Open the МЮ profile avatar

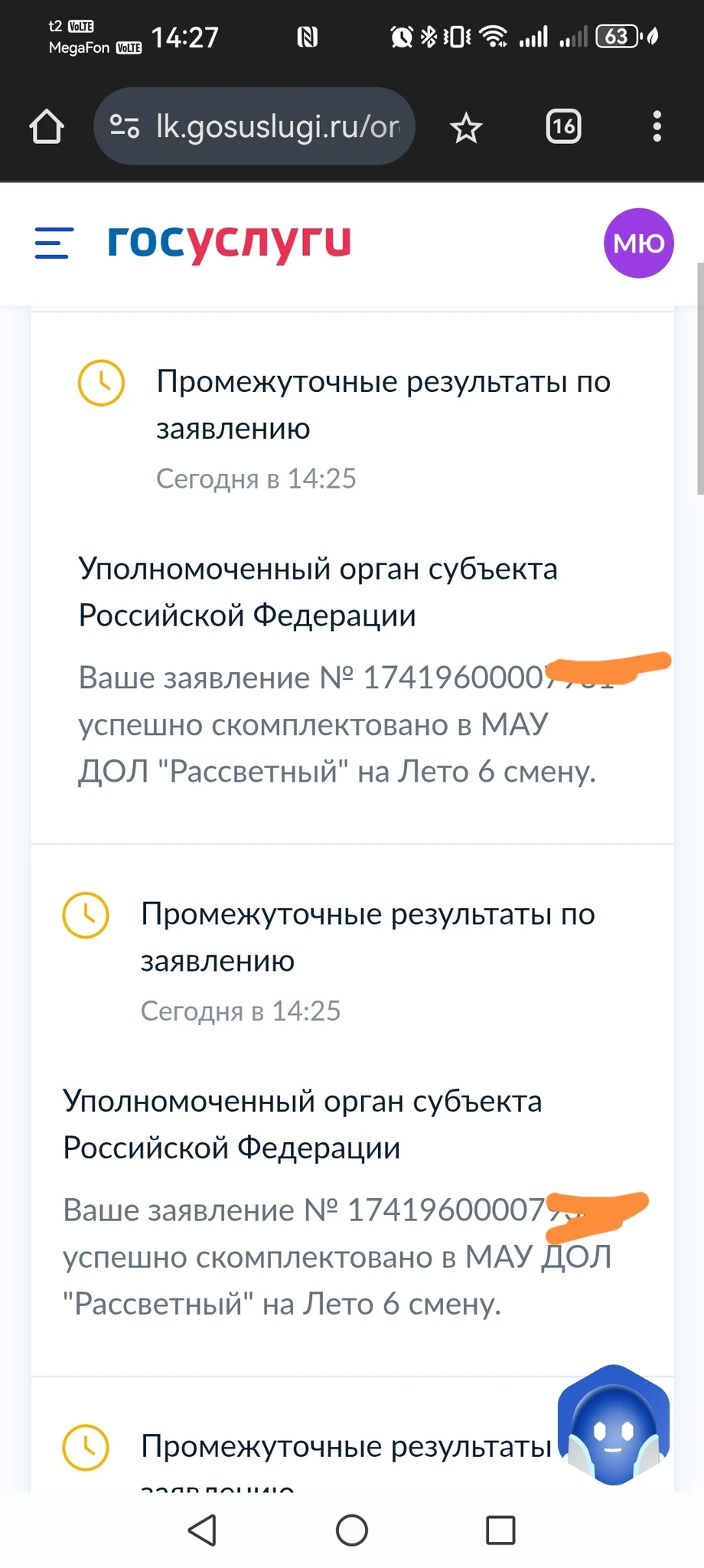click(638, 243)
